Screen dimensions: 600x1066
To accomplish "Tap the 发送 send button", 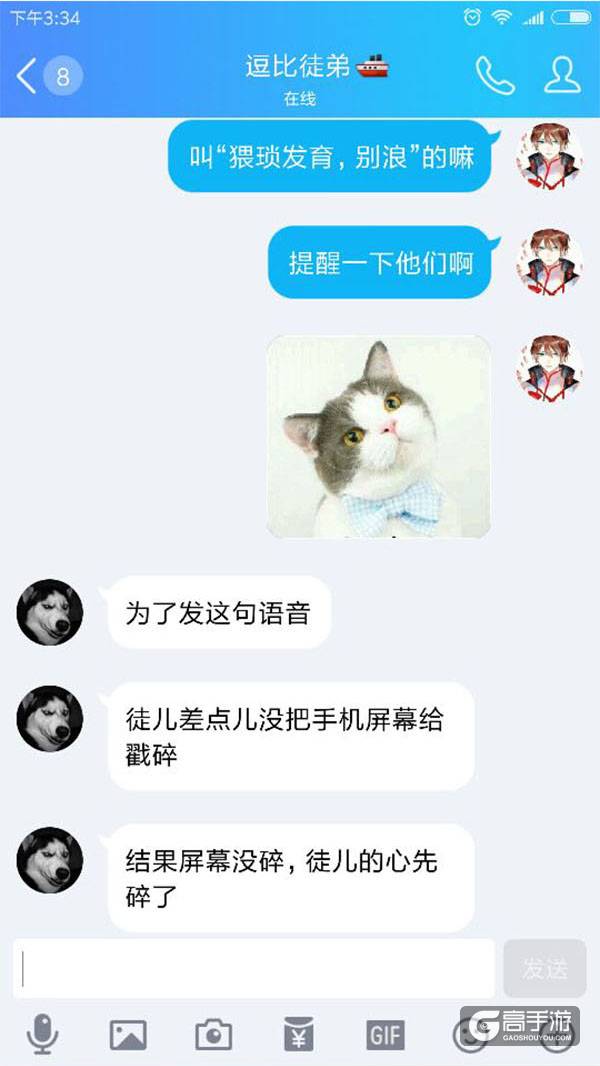I will pos(544,968).
